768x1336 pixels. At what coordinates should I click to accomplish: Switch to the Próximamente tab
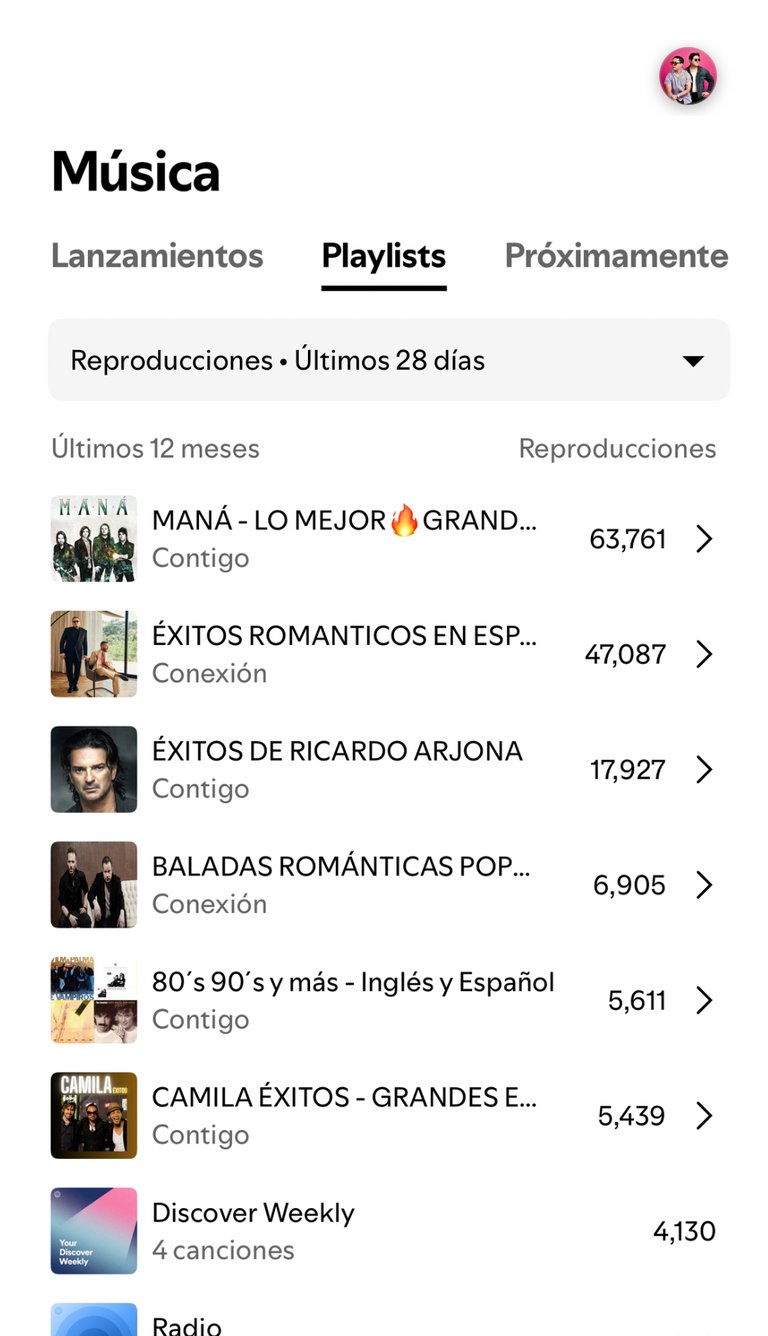tap(616, 256)
